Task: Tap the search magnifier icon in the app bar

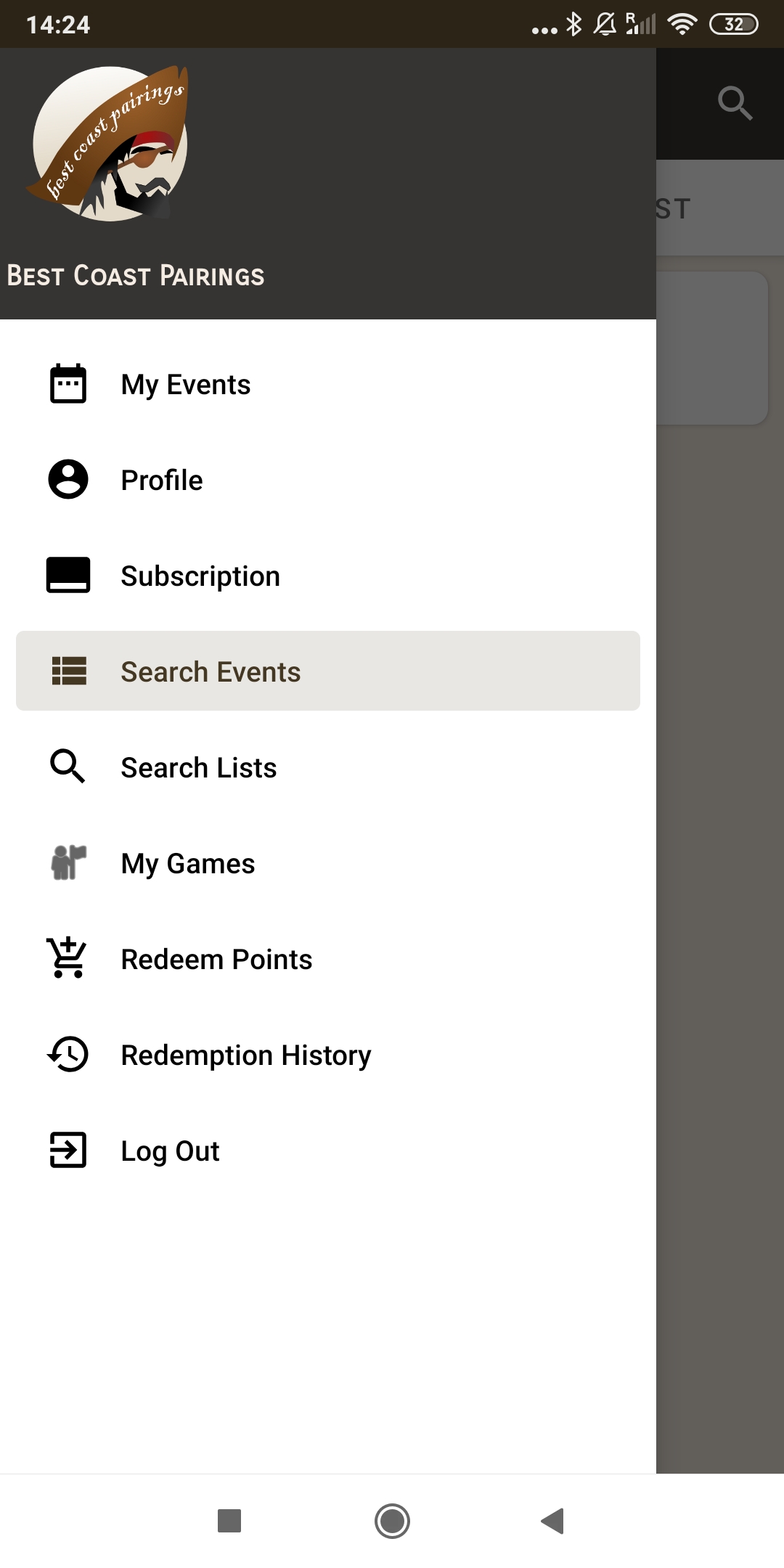Action: [735, 103]
